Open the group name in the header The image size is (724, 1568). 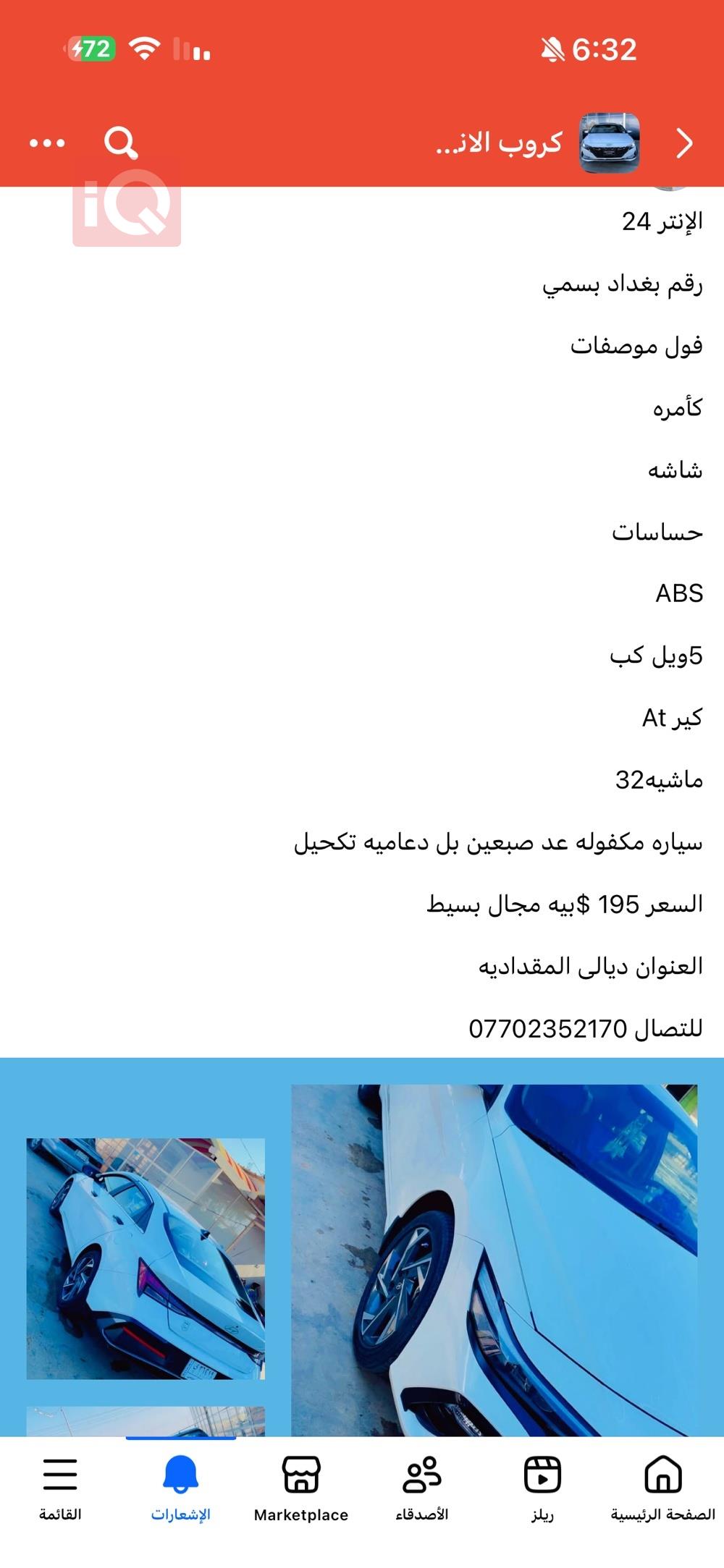[x=499, y=143]
